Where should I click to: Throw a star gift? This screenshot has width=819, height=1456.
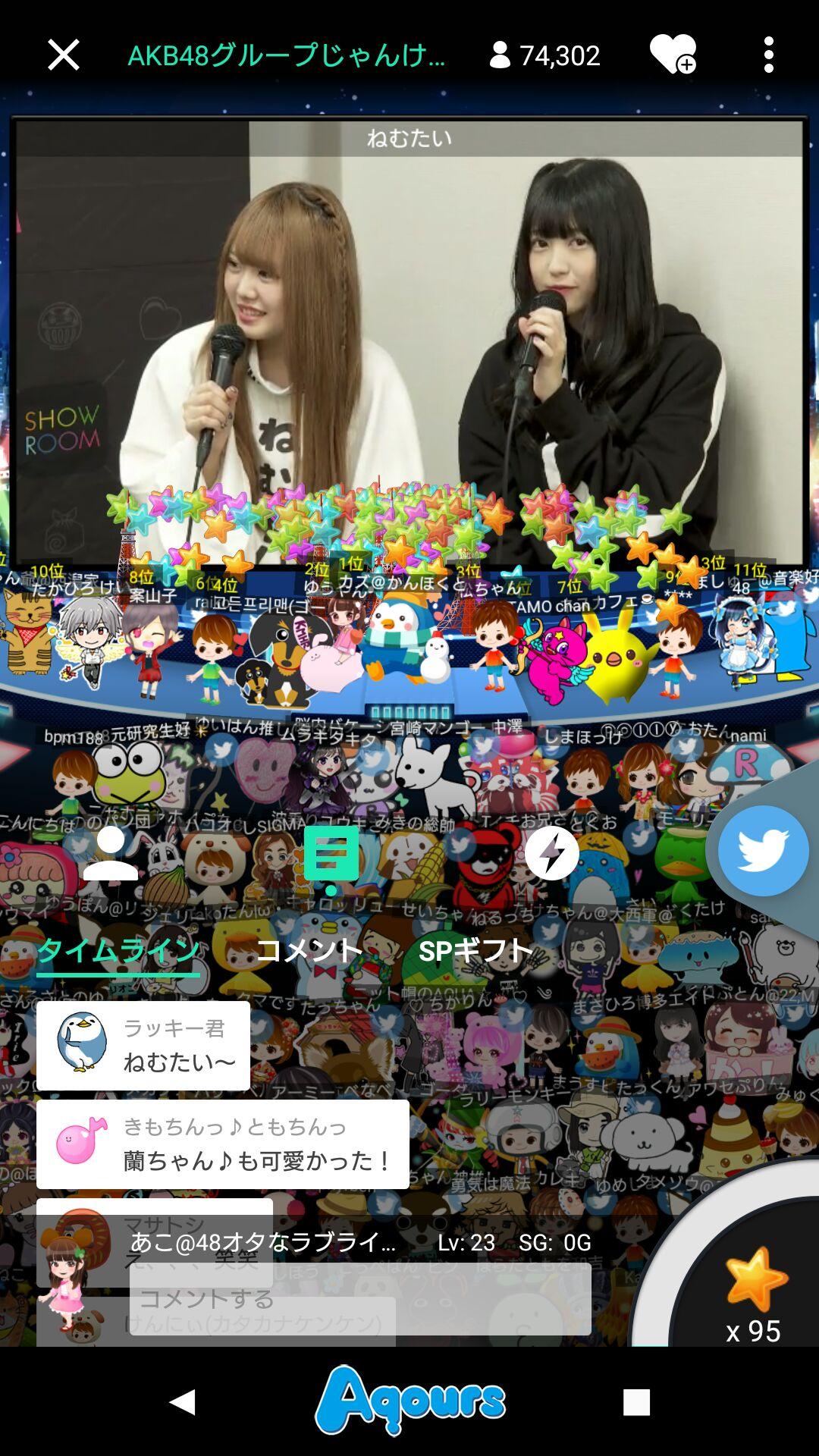pos(754,1282)
